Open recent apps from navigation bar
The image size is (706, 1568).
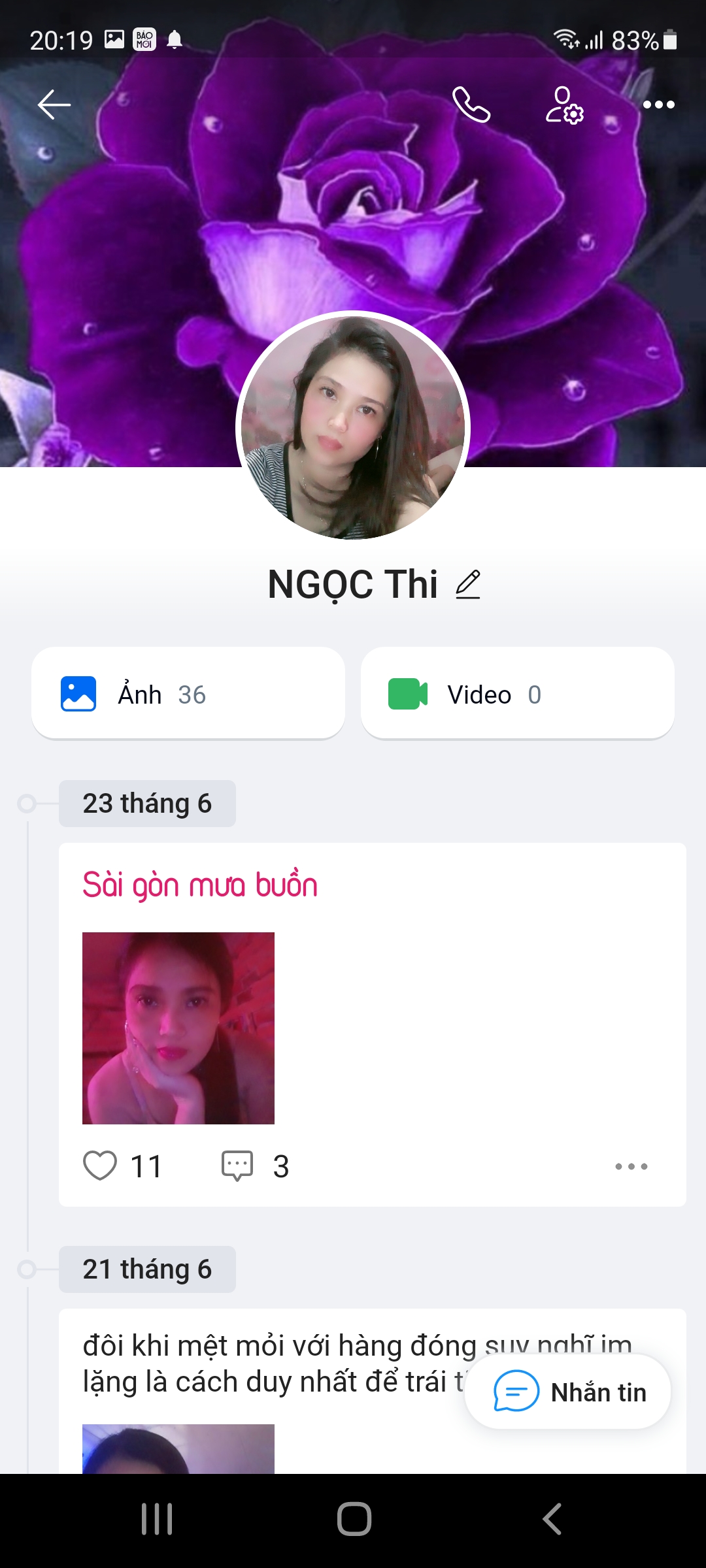point(157,1519)
